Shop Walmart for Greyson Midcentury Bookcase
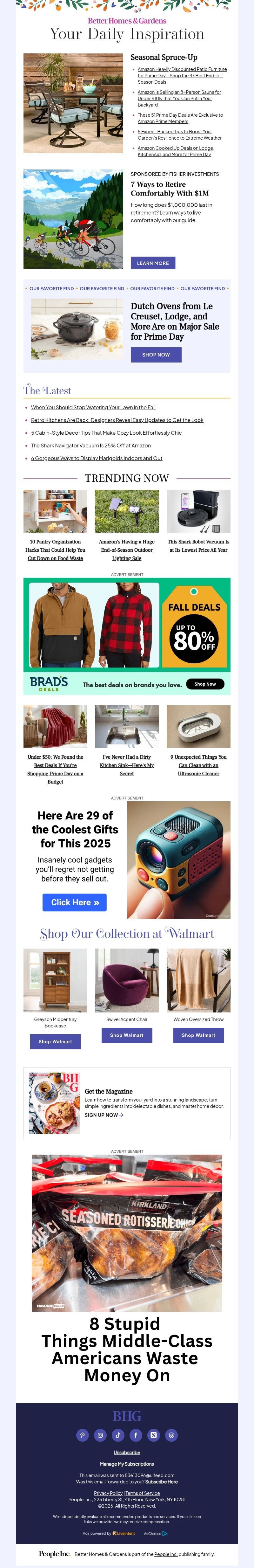 point(55,1041)
